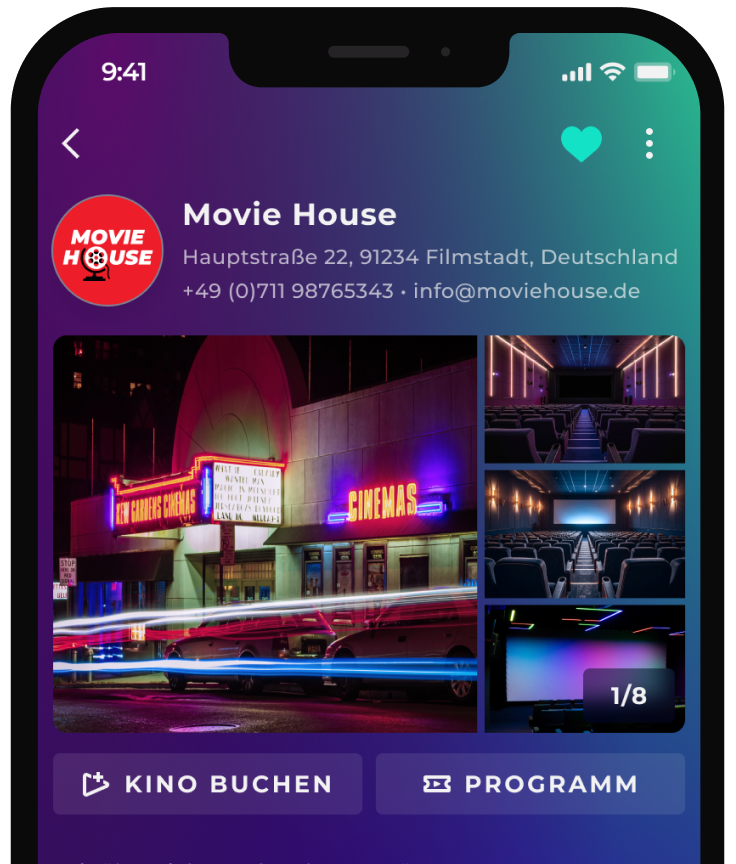This screenshot has height=864, width=736.
Task: Tap the Kino buchen button
Action: [208, 784]
